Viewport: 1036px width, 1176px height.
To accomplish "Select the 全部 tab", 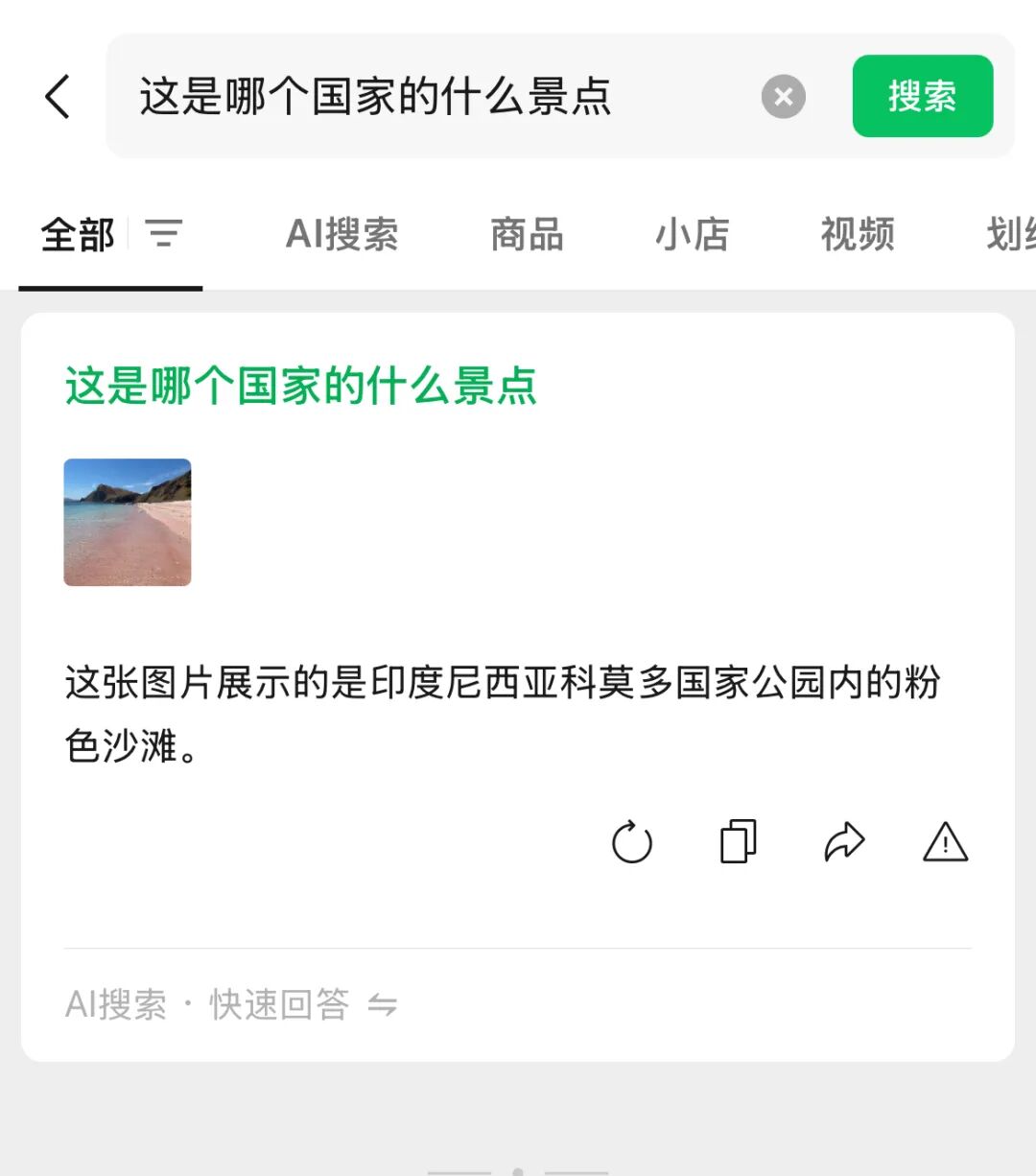I will coord(78,235).
